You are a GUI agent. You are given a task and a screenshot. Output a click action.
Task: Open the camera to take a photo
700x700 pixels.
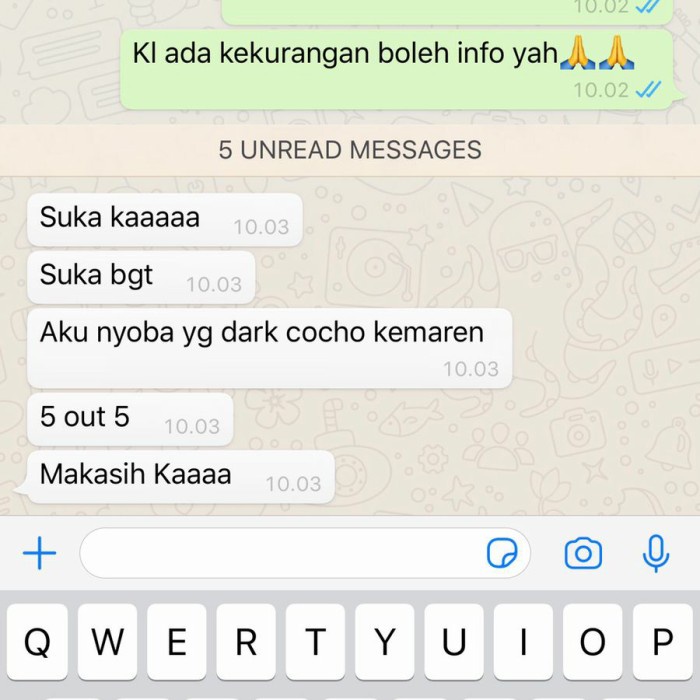click(x=583, y=553)
